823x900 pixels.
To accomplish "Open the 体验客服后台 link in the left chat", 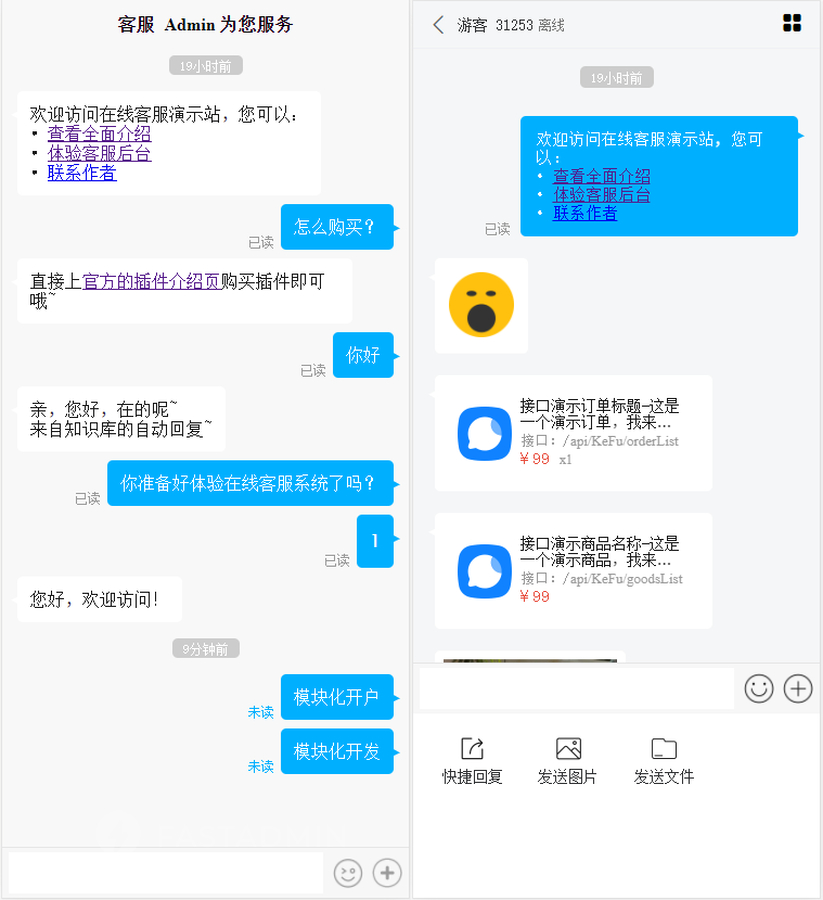I will (99, 153).
